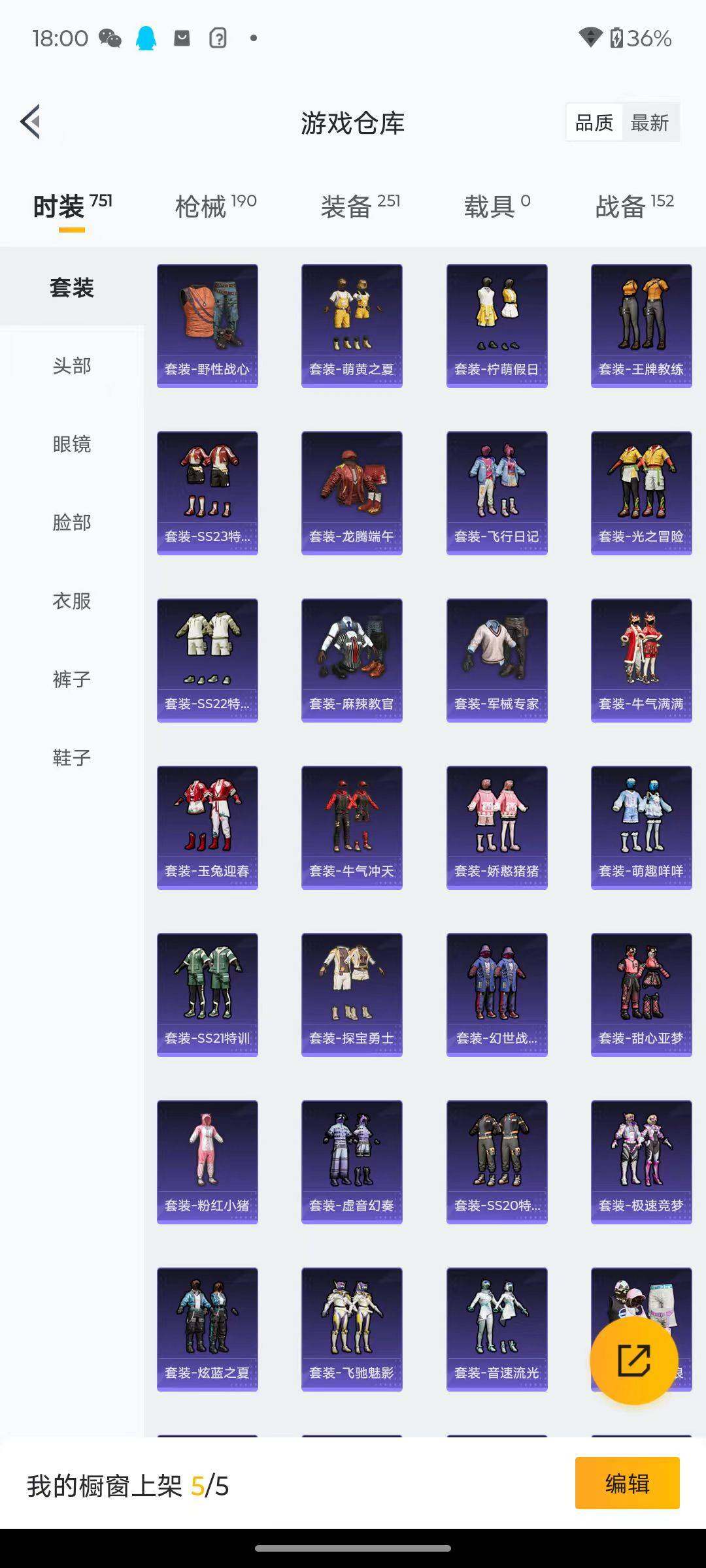This screenshot has height=1568, width=706.
Task: View the 套装-牛气满满 outfit
Action: pyautogui.click(x=641, y=661)
